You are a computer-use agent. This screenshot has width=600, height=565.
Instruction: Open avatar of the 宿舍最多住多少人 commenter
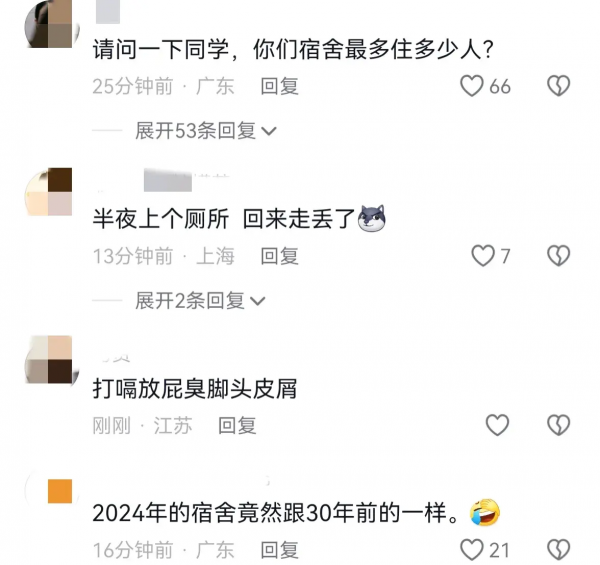(48, 22)
